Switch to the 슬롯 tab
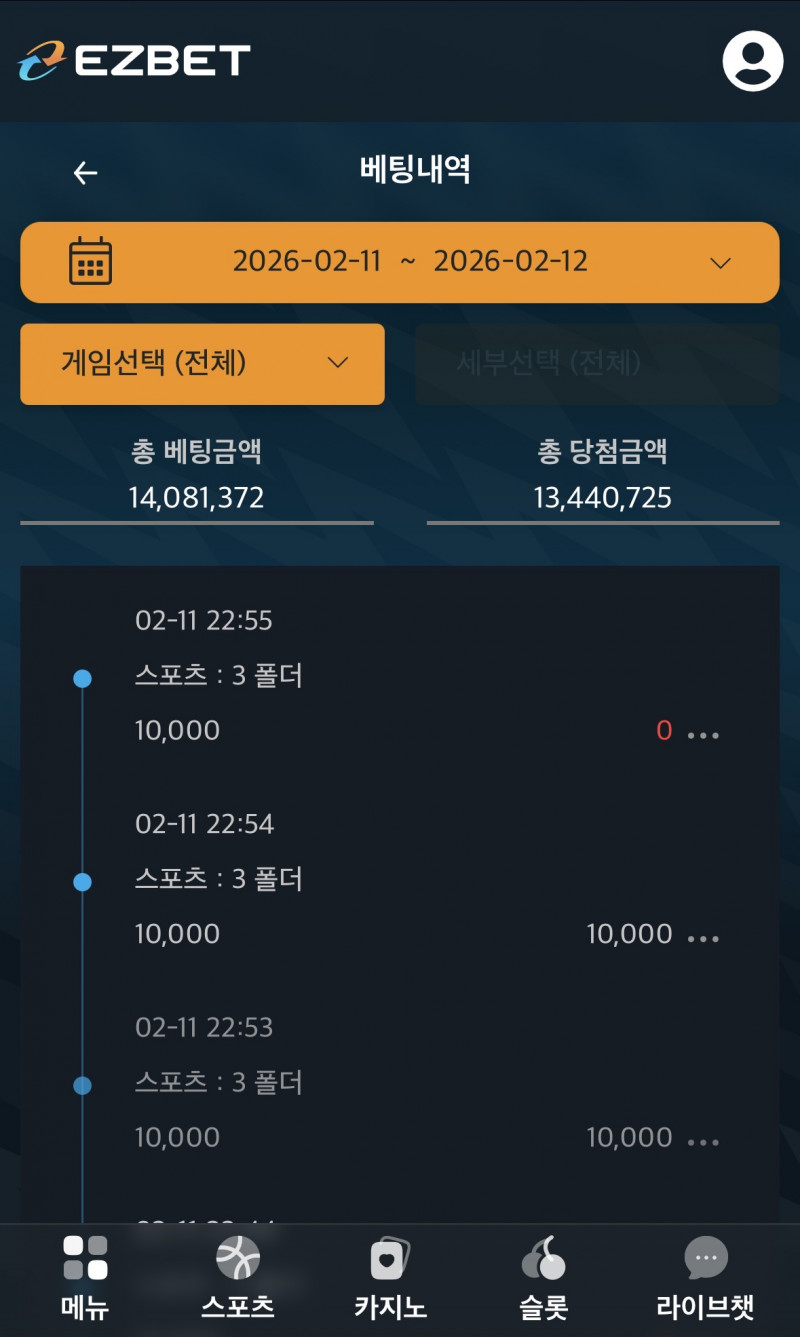800x1337 pixels. 544,1278
